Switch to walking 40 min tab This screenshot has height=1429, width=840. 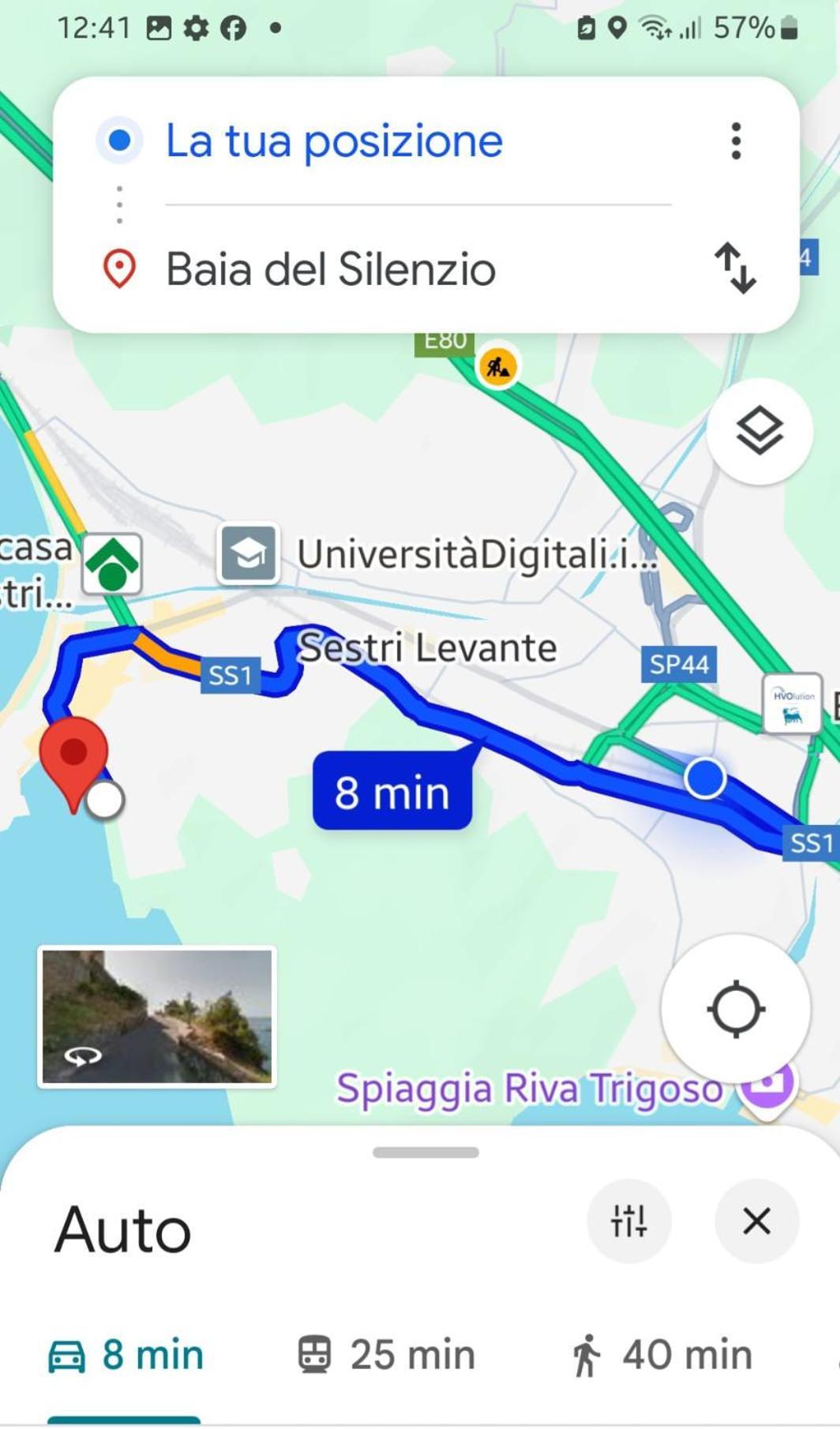[662, 1355]
